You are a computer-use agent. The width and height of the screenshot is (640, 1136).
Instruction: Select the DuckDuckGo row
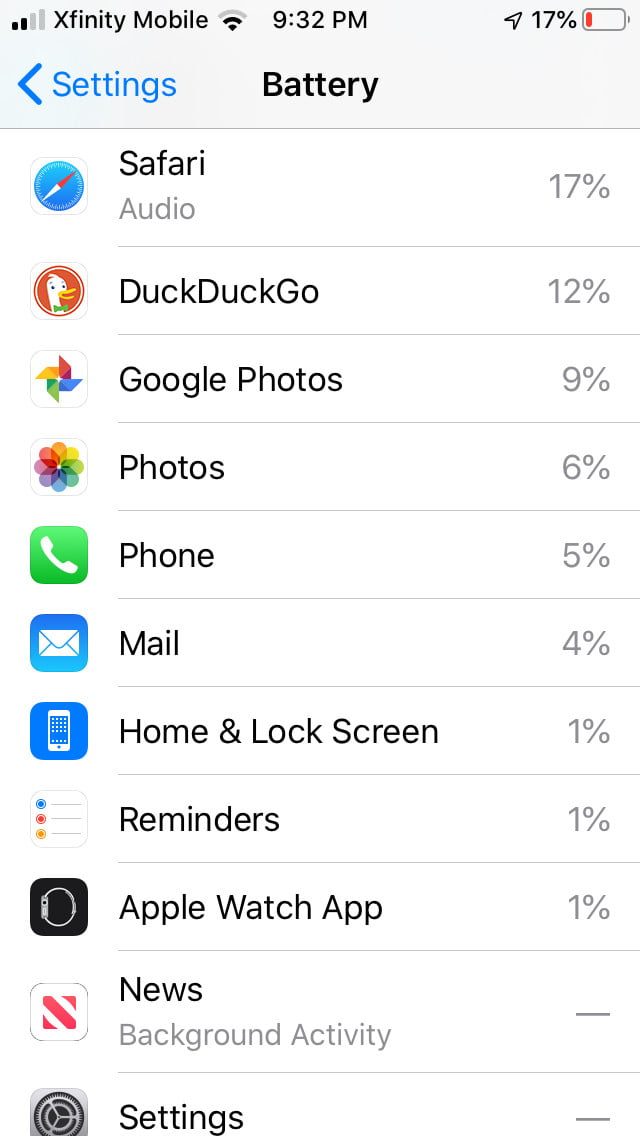(x=320, y=291)
